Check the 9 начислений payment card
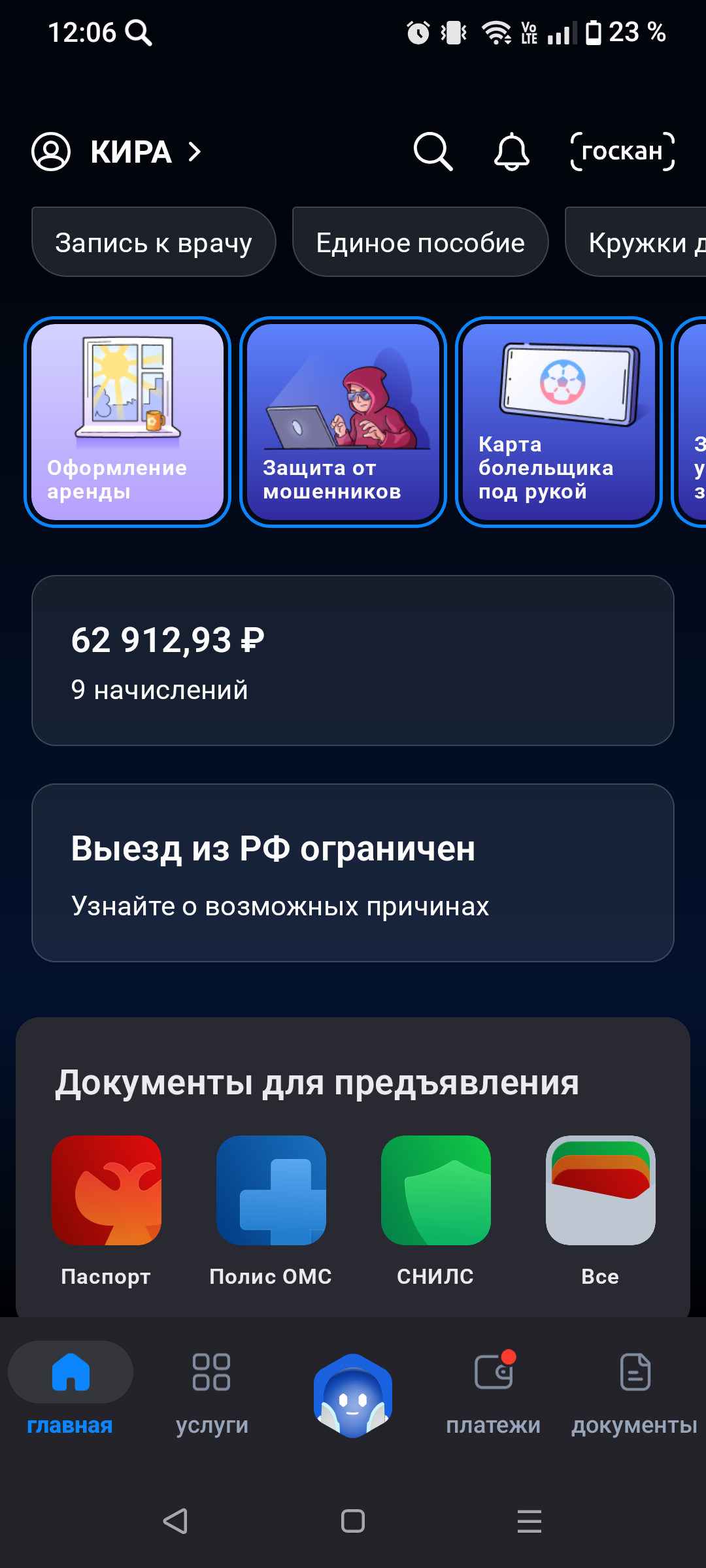 pyautogui.click(x=353, y=661)
